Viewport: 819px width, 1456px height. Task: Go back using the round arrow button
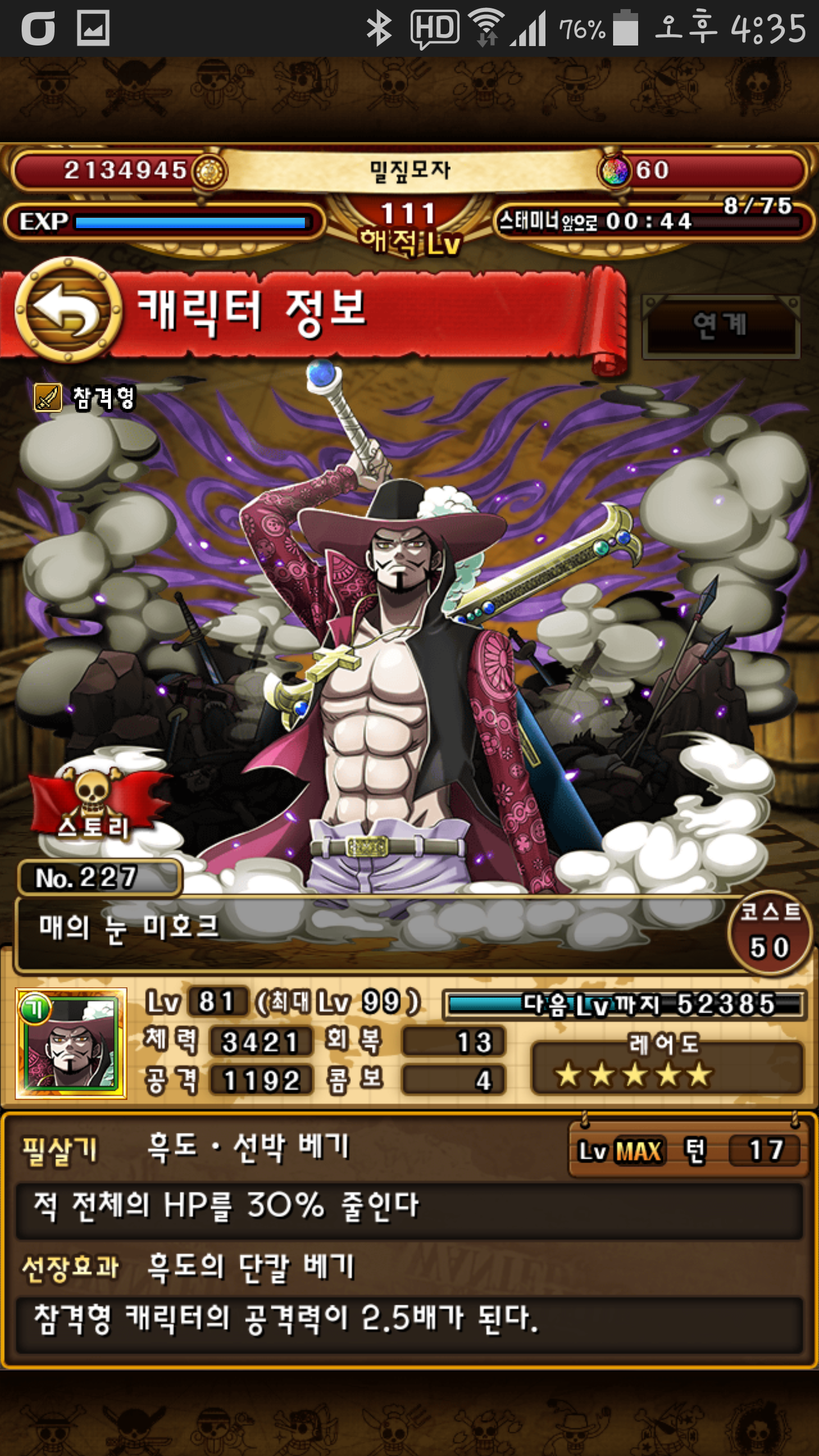tap(68, 310)
